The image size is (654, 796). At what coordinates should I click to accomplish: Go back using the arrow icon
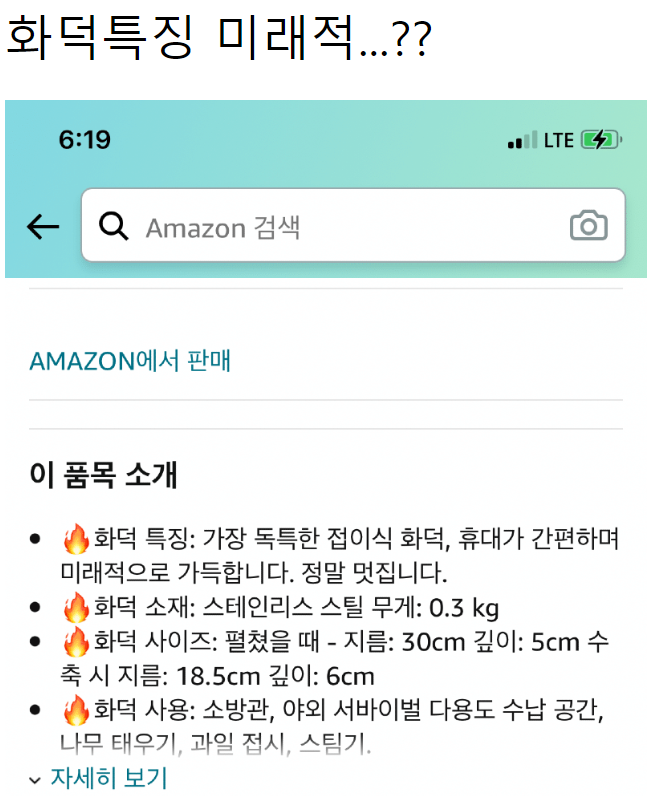point(43,227)
